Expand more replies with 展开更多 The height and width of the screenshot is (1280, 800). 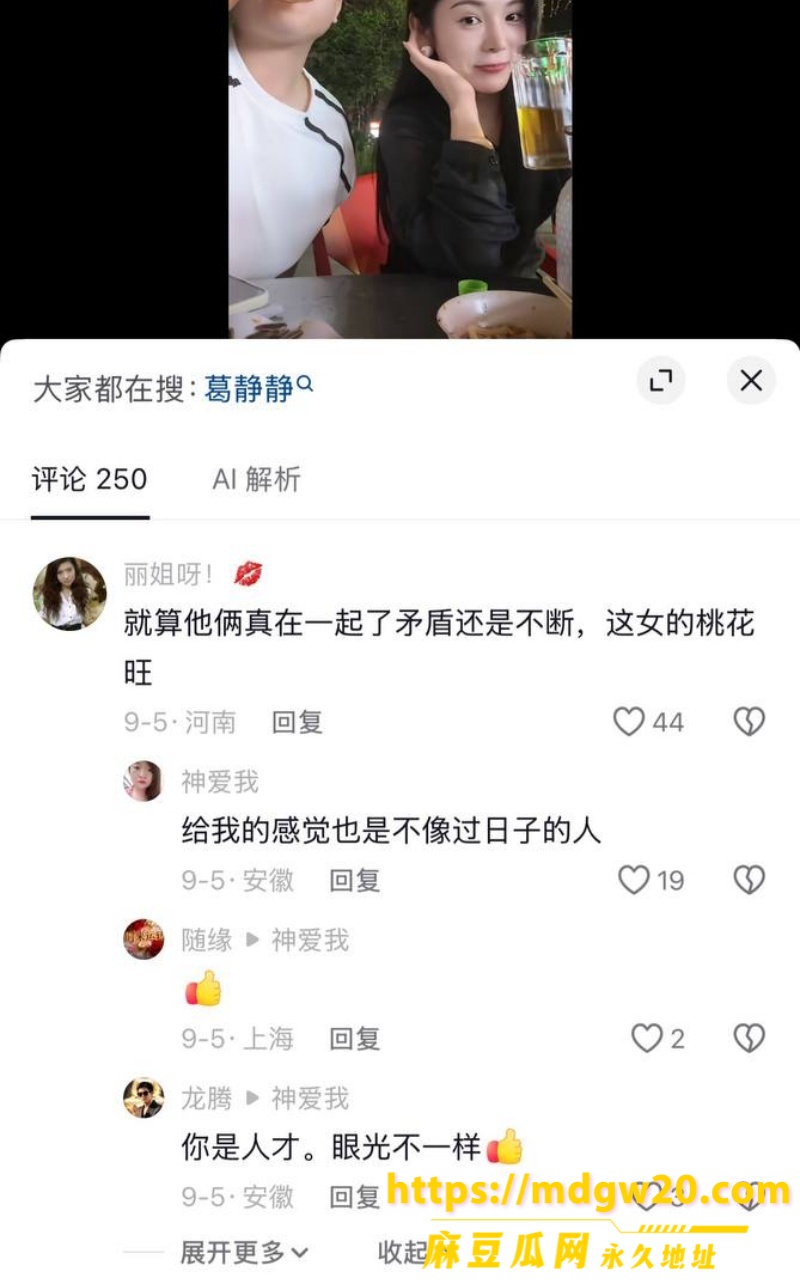(244, 1251)
